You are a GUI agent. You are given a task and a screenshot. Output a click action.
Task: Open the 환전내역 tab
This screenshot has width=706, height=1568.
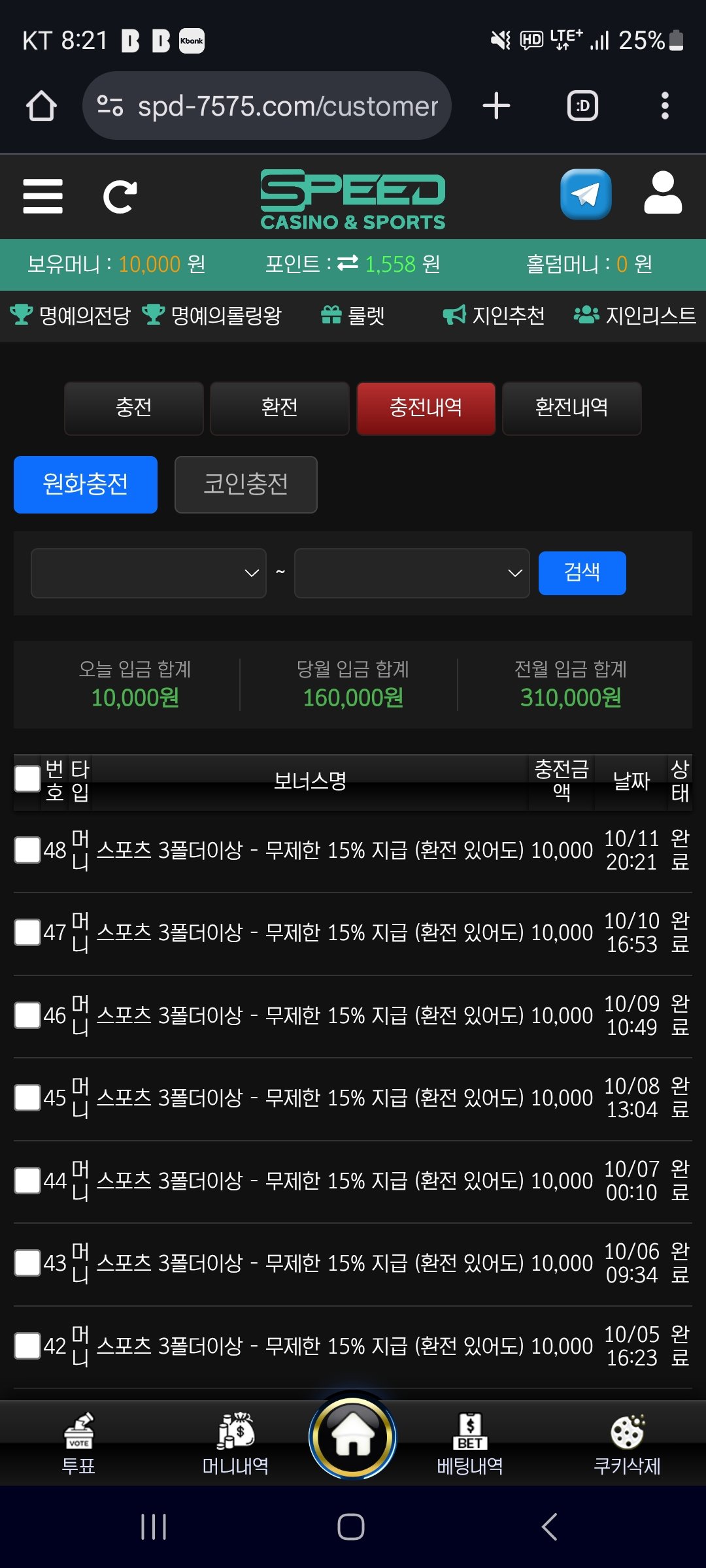click(x=571, y=408)
